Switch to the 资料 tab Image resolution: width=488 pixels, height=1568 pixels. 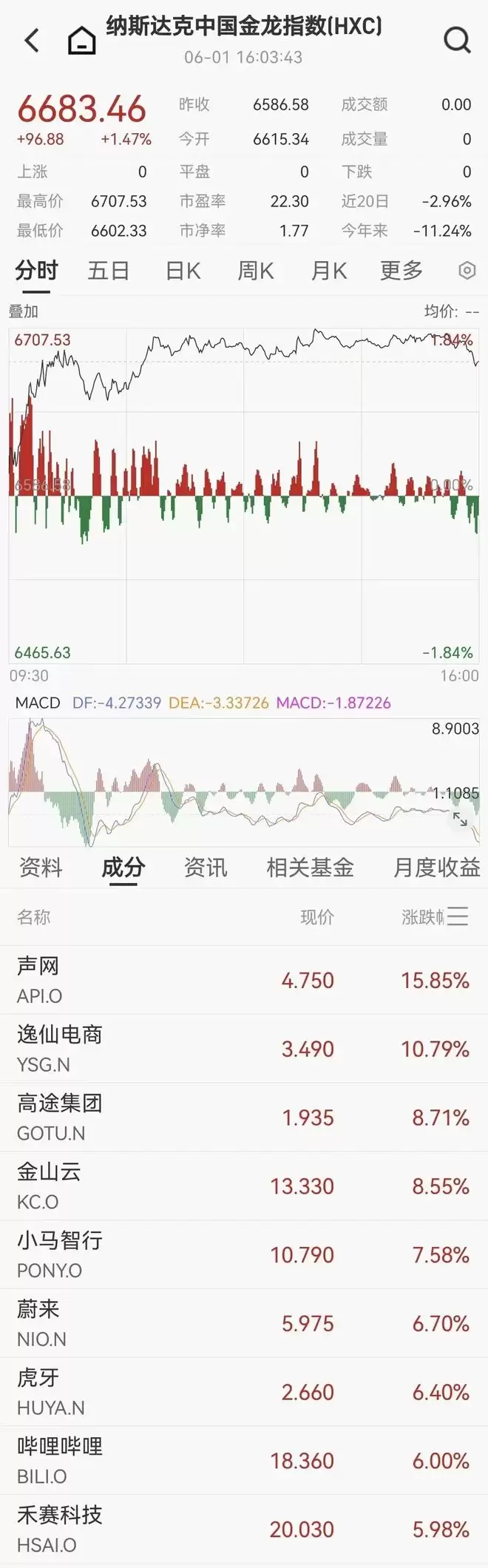[41, 868]
